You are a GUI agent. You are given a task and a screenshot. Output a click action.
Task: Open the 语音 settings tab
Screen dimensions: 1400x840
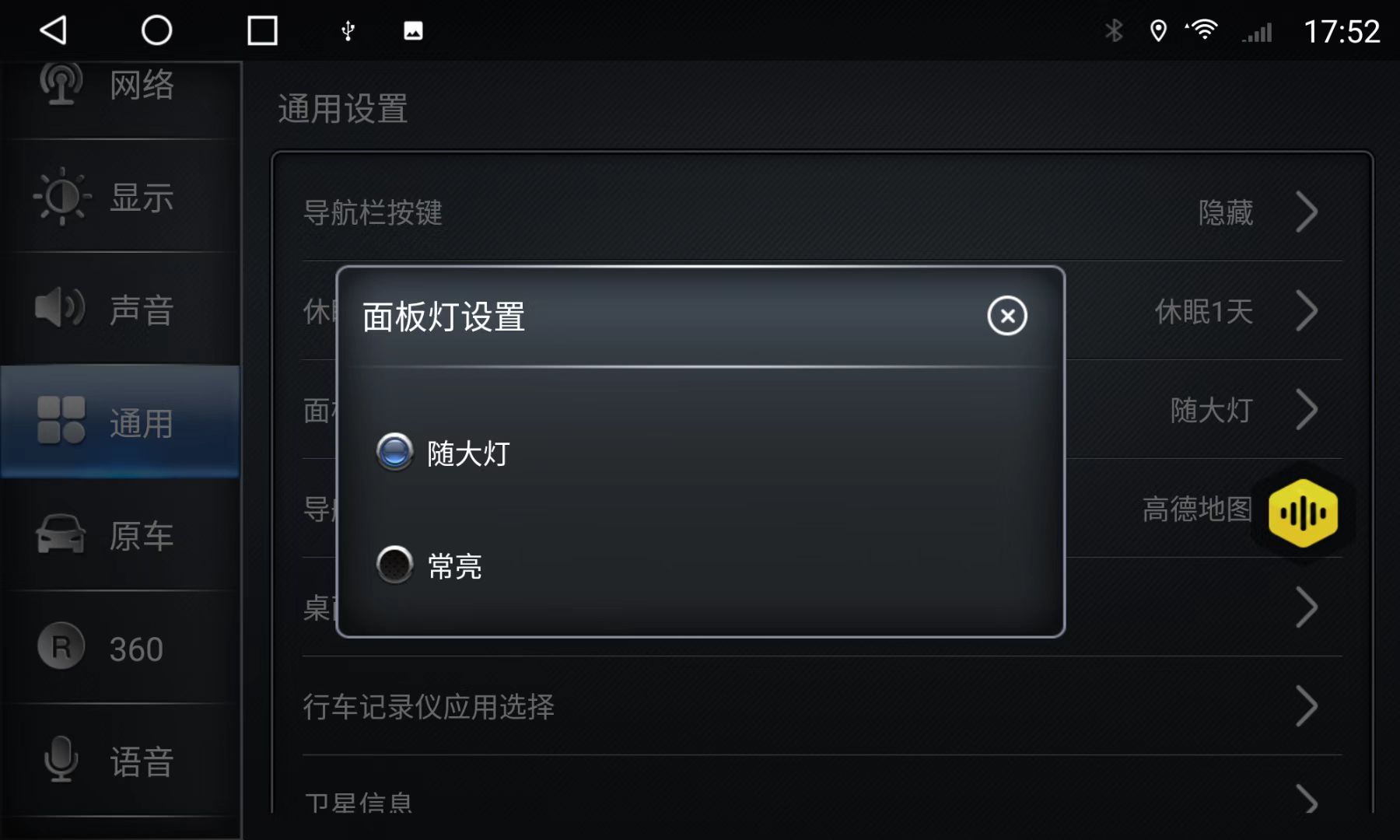click(121, 761)
